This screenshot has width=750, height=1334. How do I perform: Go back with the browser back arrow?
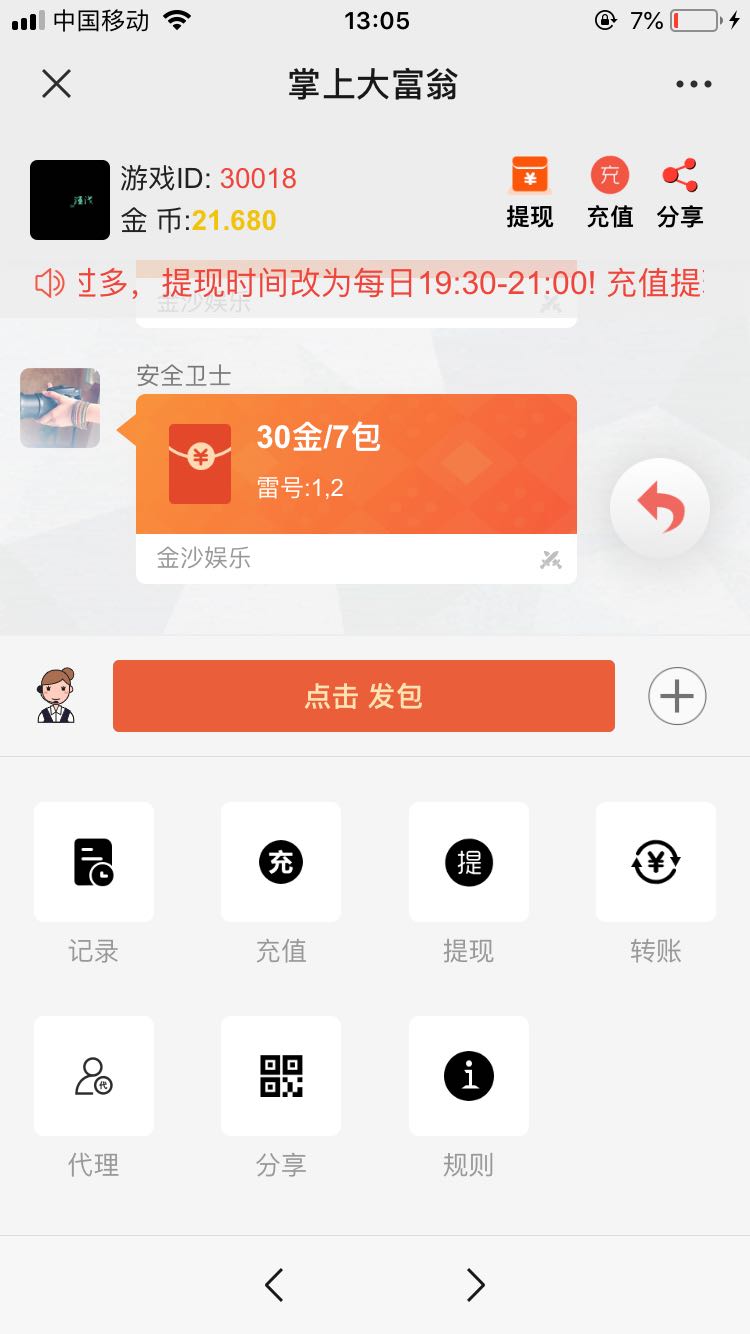pyautogui.click(x=274, y=1285)
